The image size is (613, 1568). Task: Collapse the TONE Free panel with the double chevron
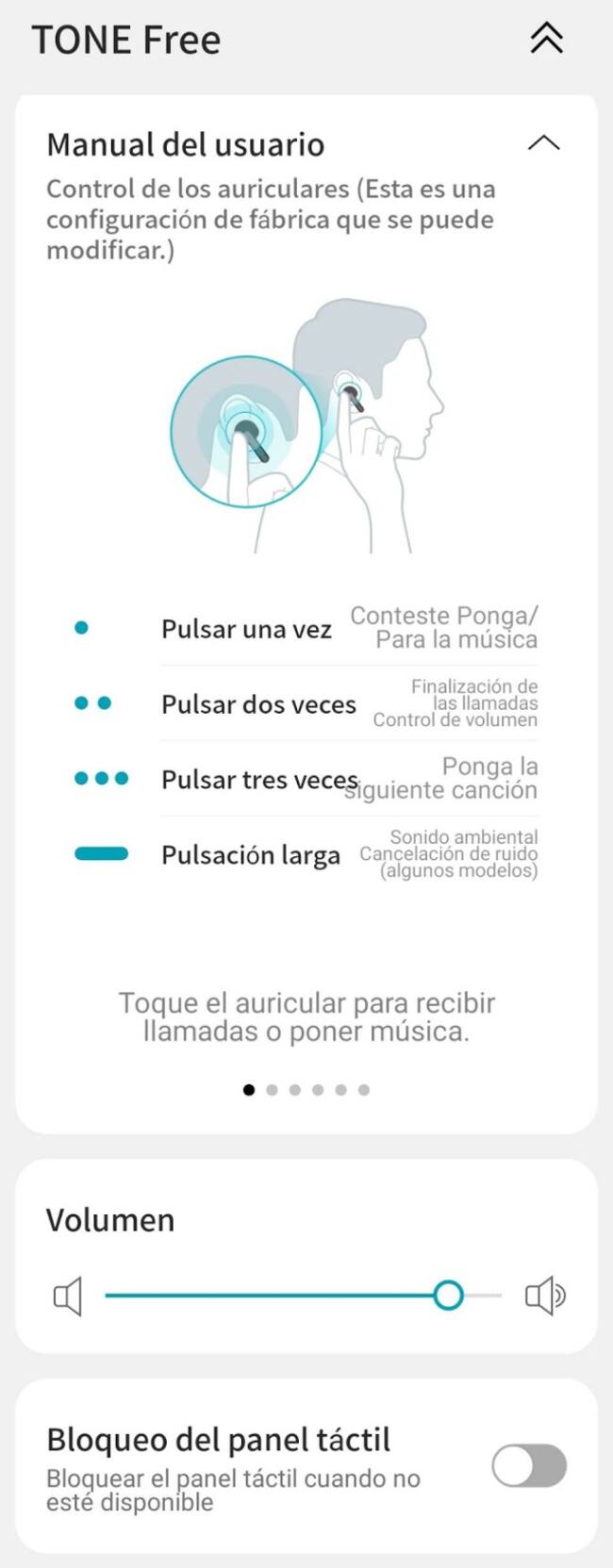pos(546,39)
